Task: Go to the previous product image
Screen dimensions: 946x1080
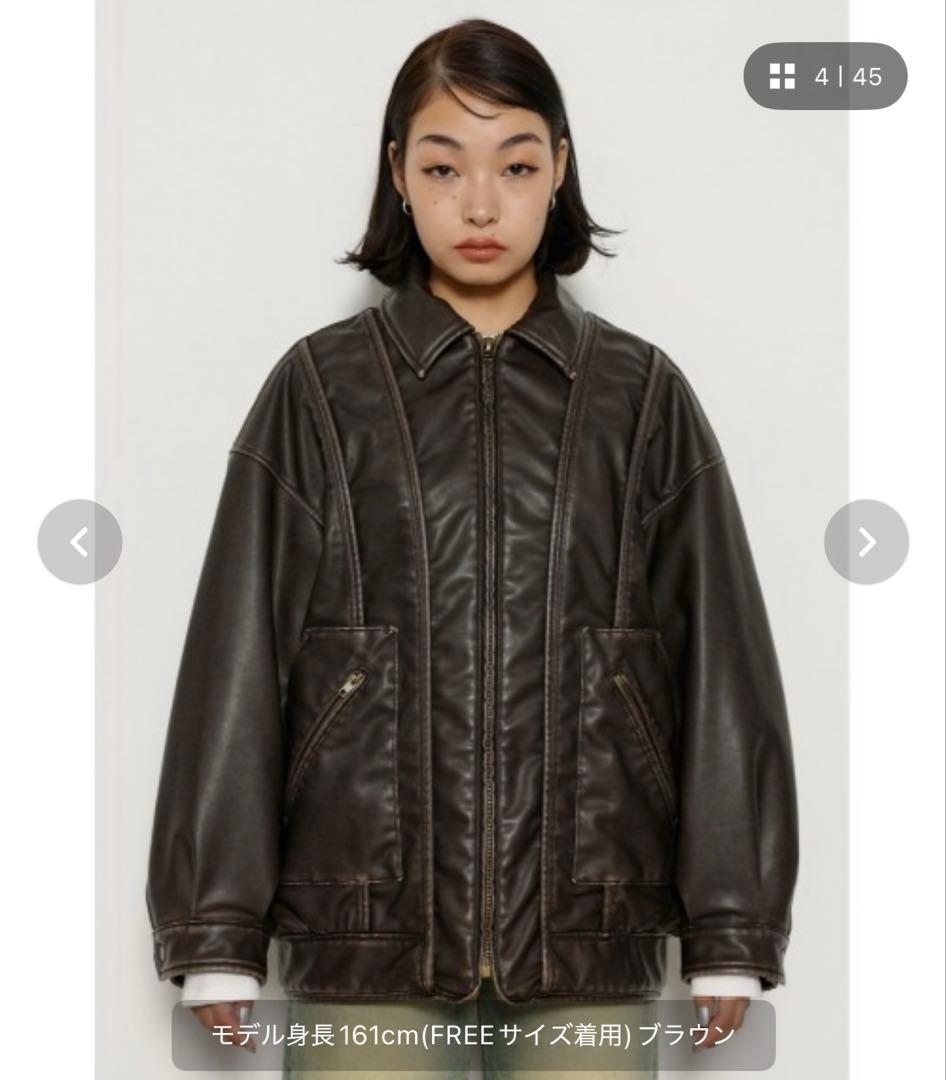Action: [80, 542]
